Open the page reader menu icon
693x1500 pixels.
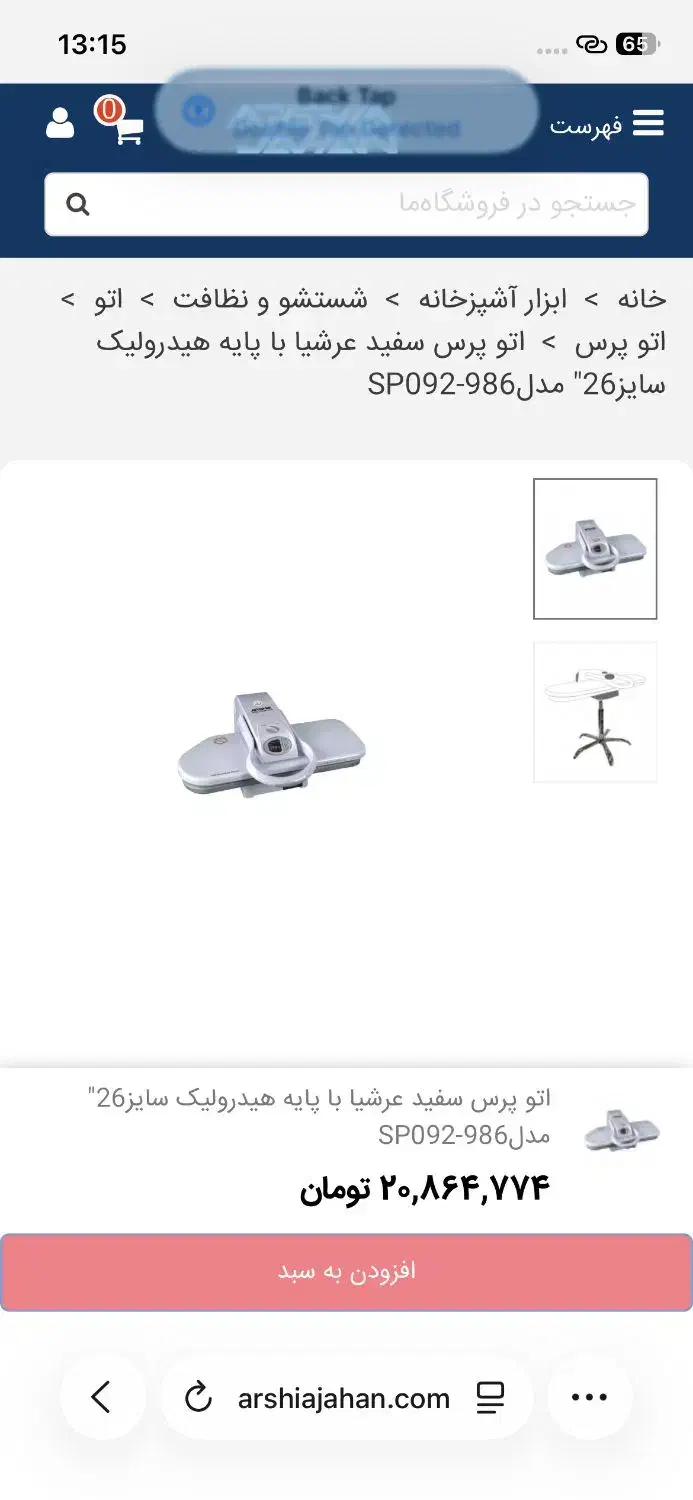(490, 1397)
